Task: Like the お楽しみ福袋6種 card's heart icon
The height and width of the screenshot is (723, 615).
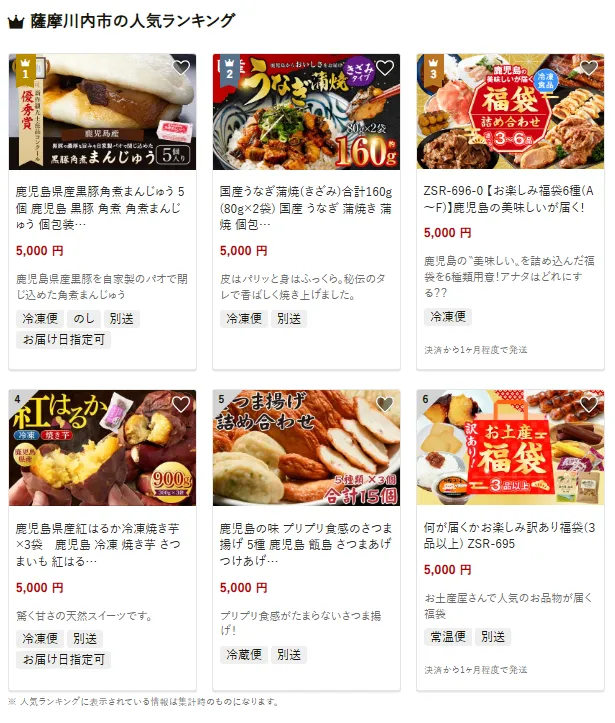Action: tap(589, 68)
